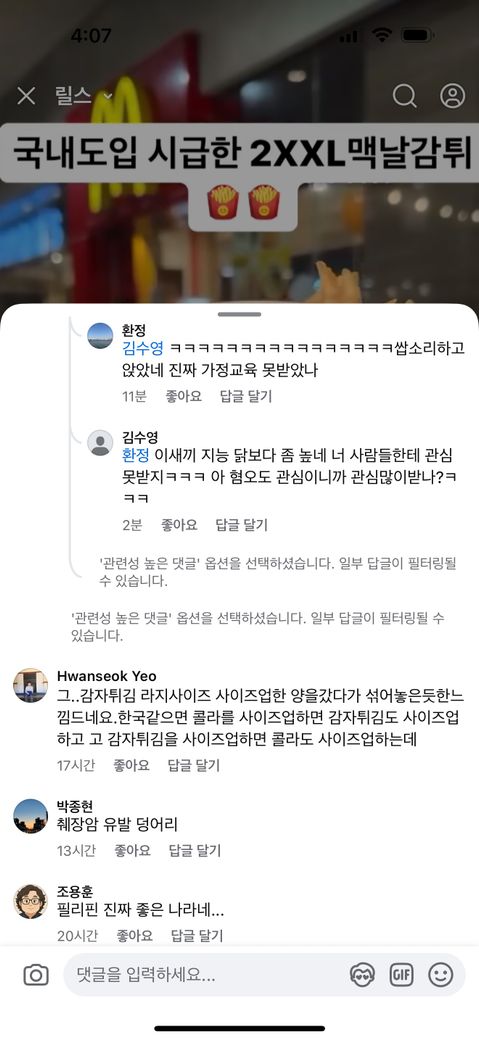Image resolution: width=479 pixels, height=1040 pixels.
Task: Open the 릴스 dropdown menu
Action: tap(84, 97)
